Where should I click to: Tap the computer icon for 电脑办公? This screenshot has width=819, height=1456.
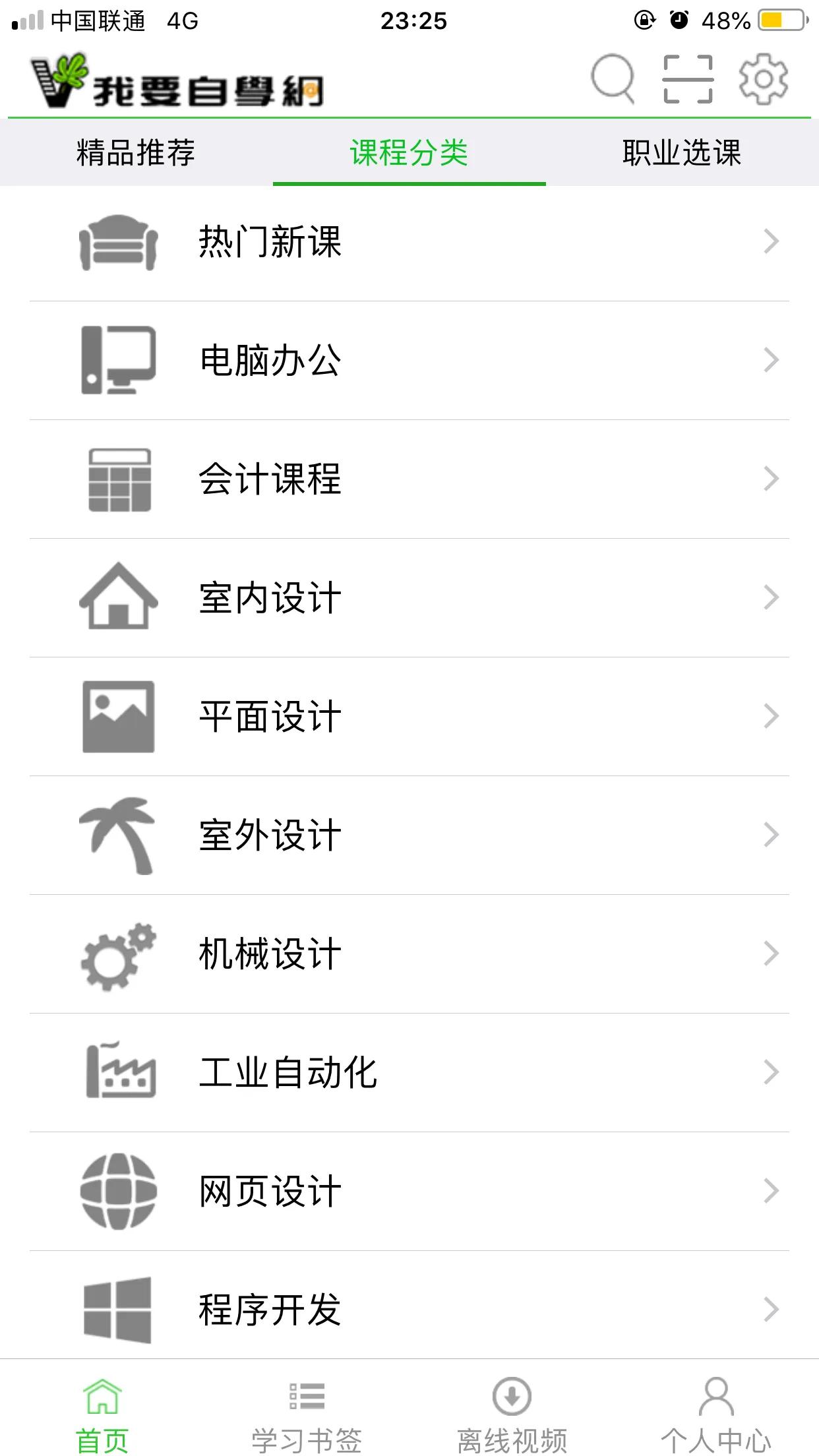click(117, 360)
